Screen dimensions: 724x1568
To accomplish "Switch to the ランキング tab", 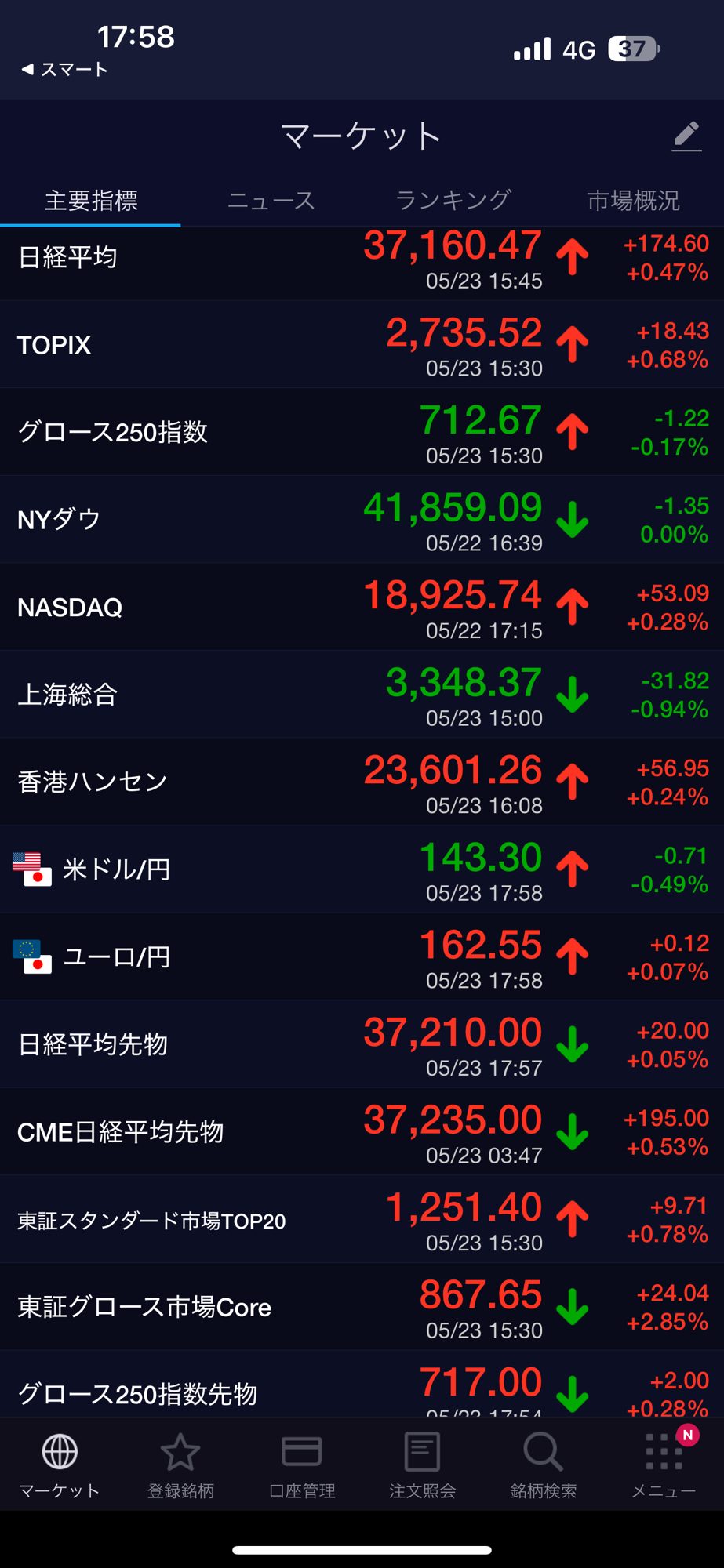I will (x=453, y=201).
